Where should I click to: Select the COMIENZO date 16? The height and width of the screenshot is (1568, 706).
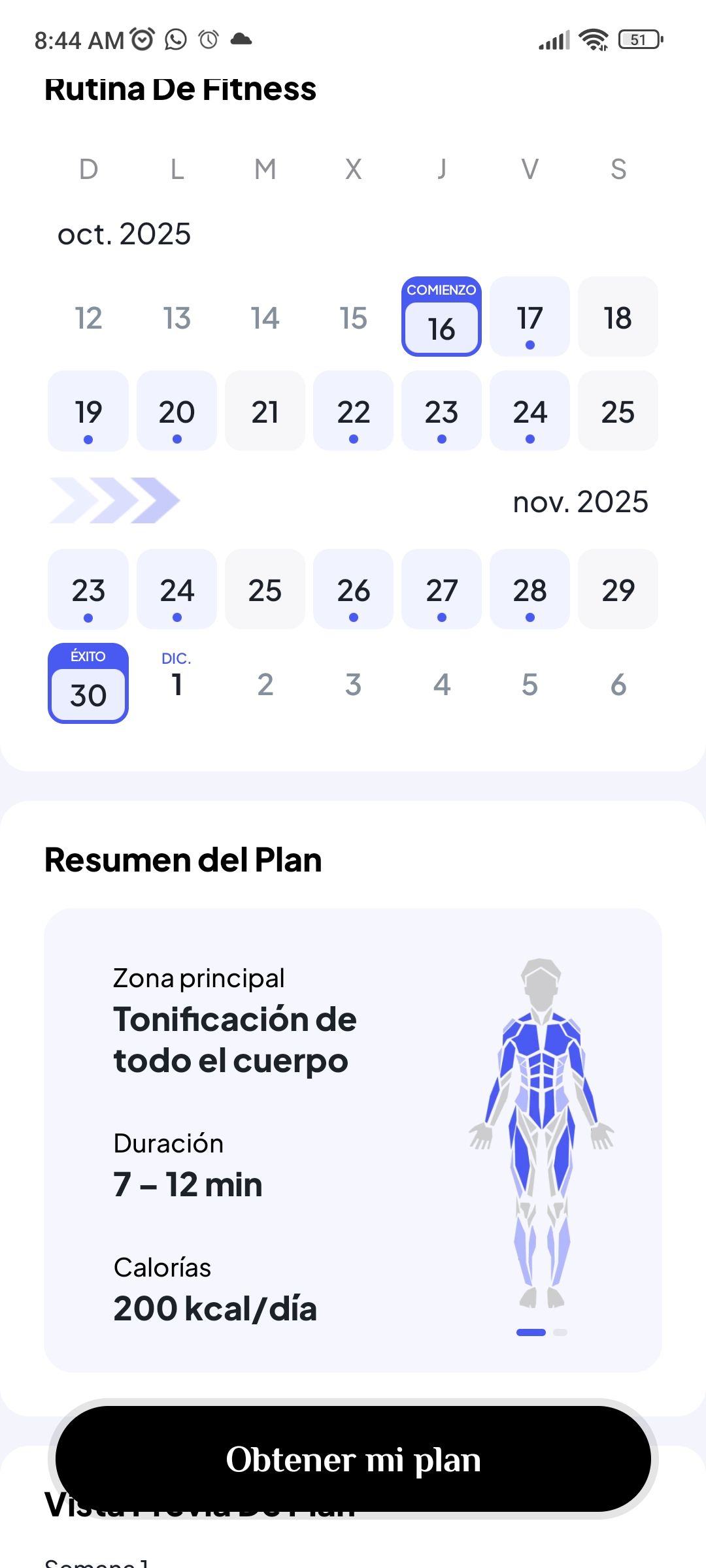[441, 318]
